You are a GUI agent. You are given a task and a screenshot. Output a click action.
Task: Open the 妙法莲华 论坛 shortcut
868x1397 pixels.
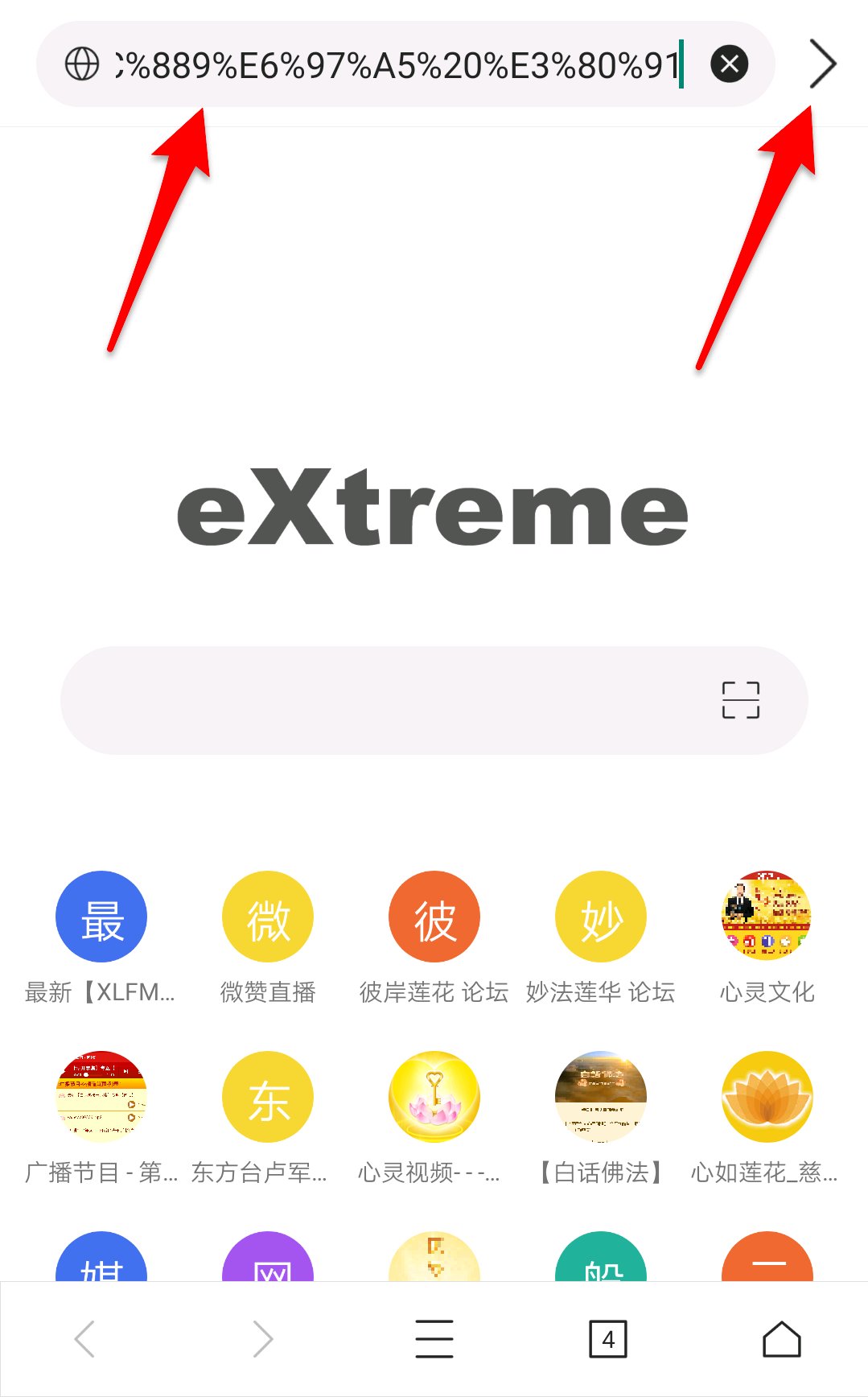coord(601,917)
